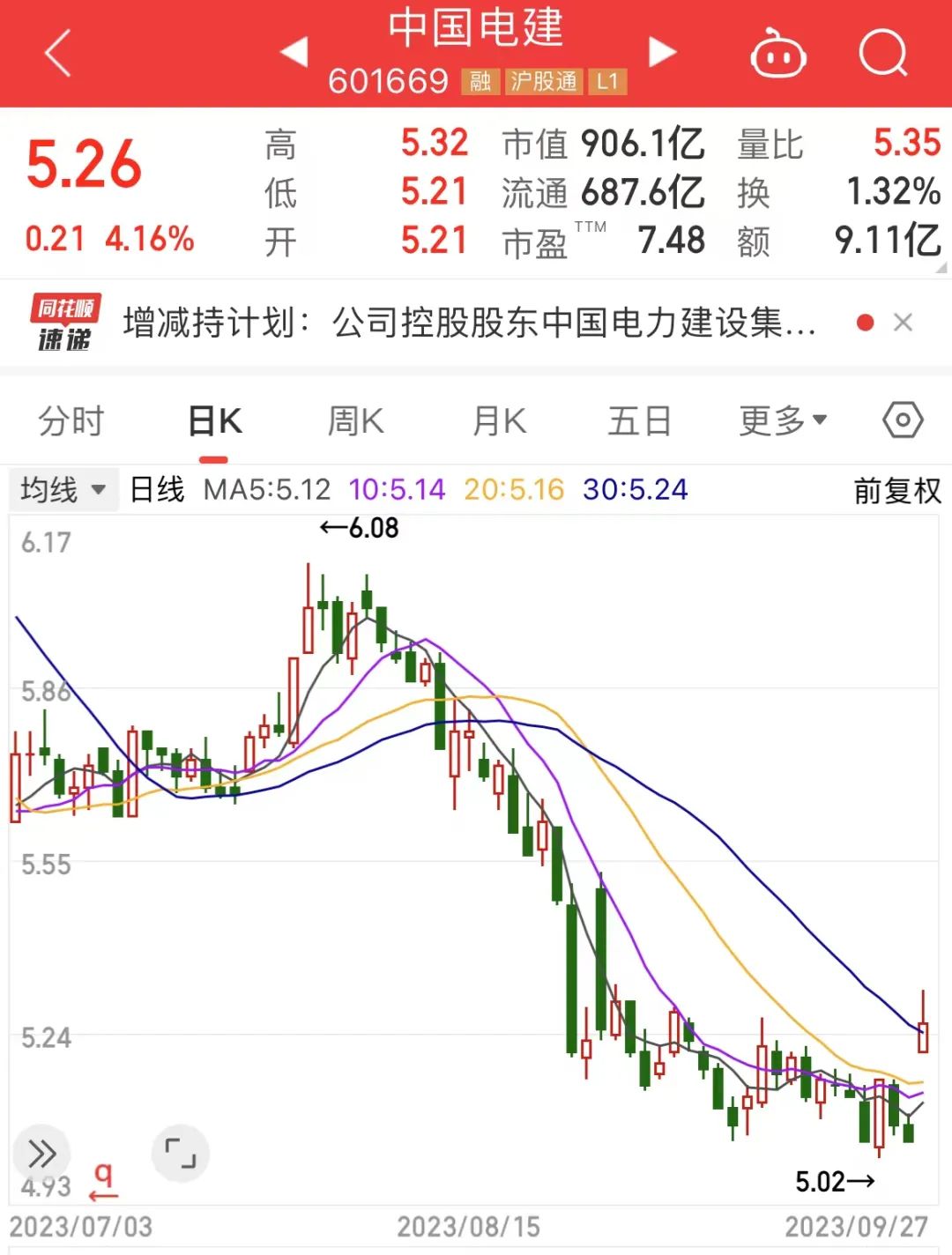Screen dimensions: 952x1255
Task: Go back using the top-left arrow
Action: coord(58,53)
